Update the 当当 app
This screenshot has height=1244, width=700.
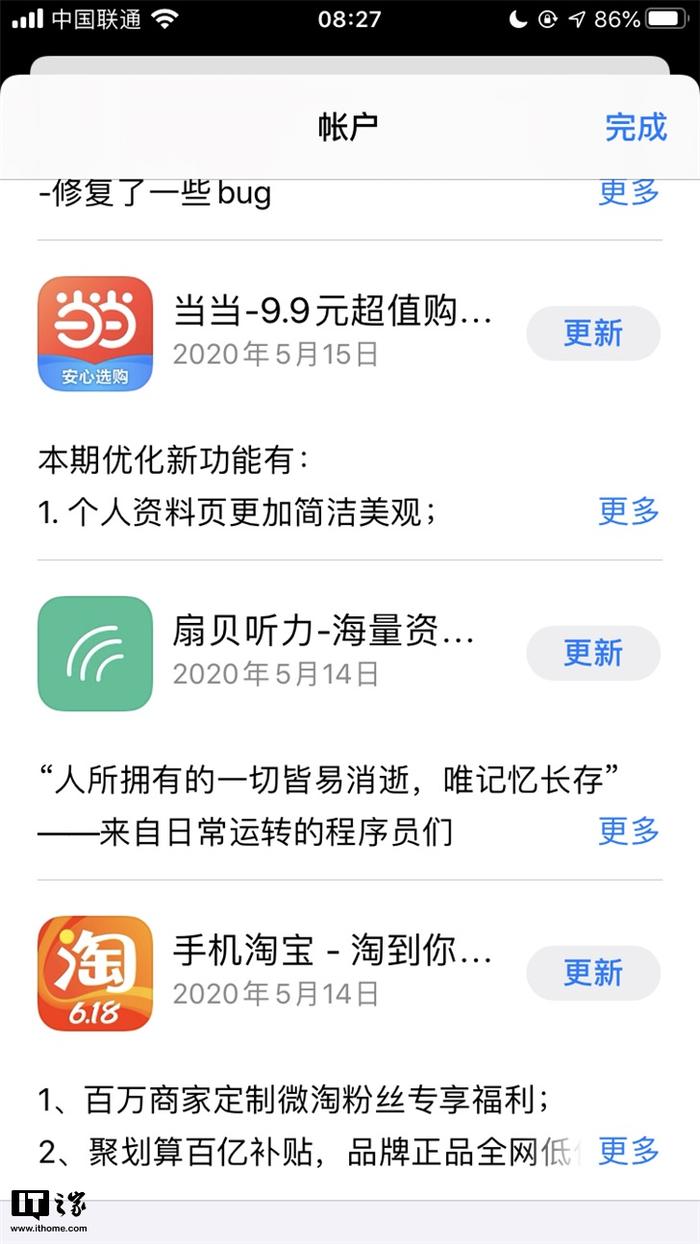click(593, 334)
